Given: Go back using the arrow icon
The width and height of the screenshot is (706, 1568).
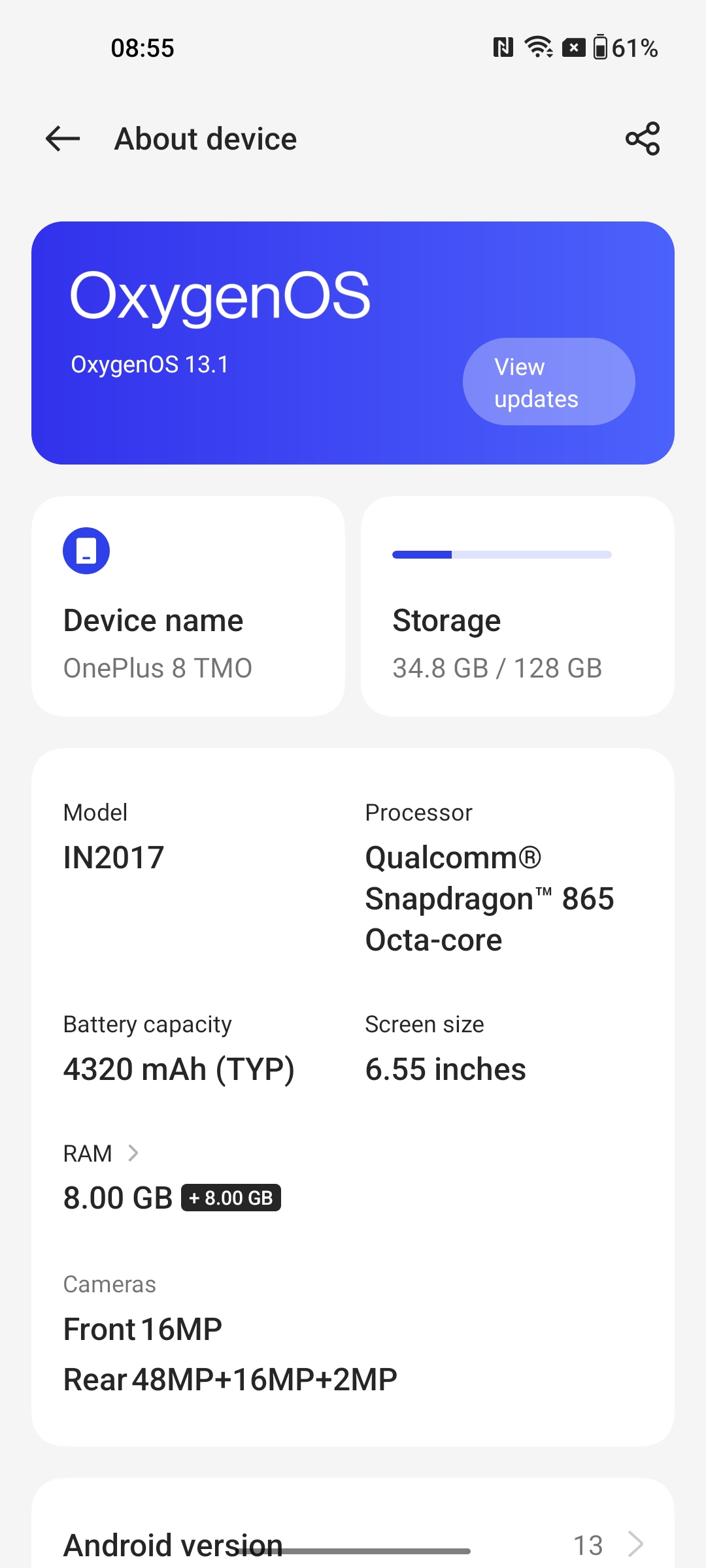Looking at the screenshot, I should (x=63, y=139).
